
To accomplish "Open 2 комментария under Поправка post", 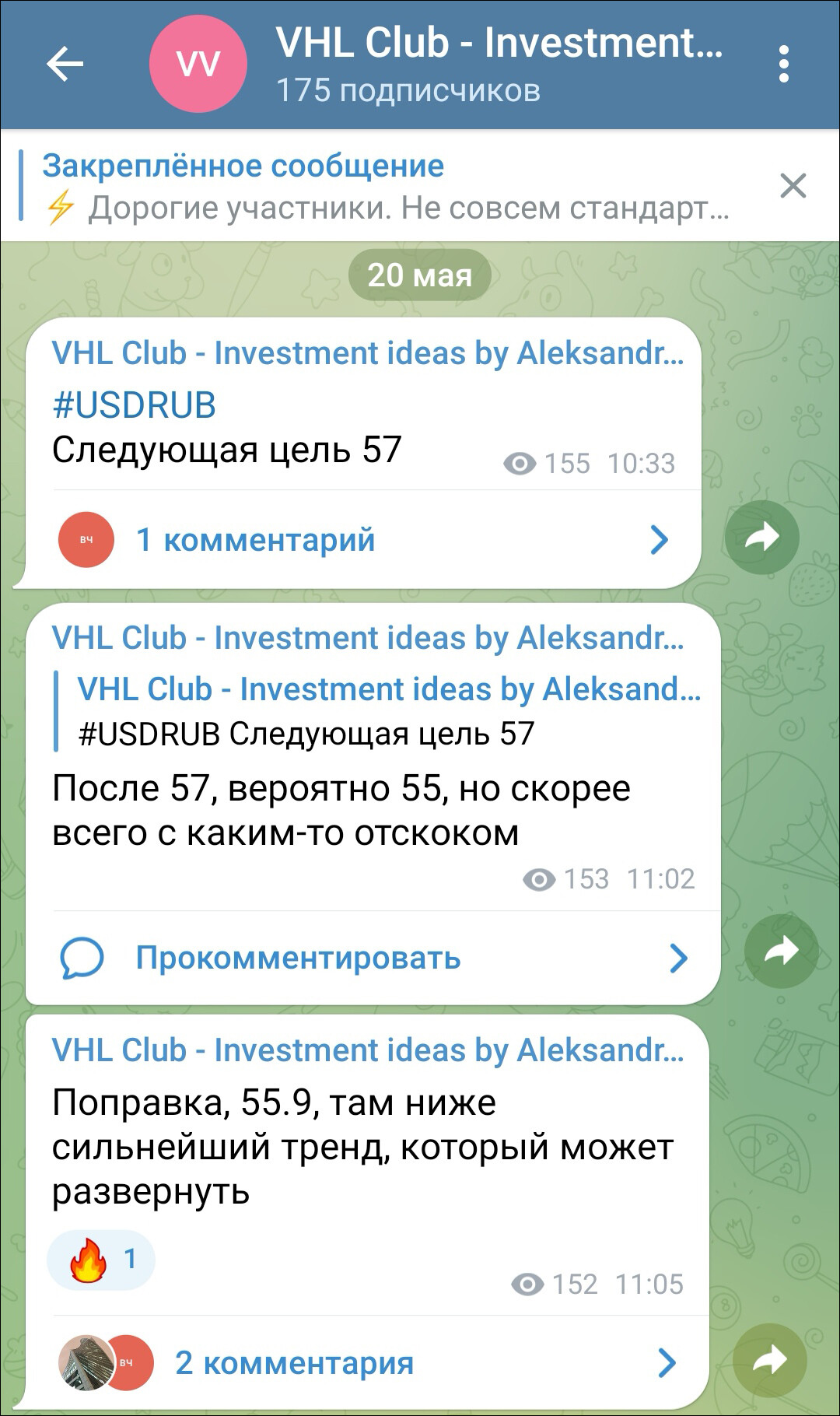I will [366, 1363].
